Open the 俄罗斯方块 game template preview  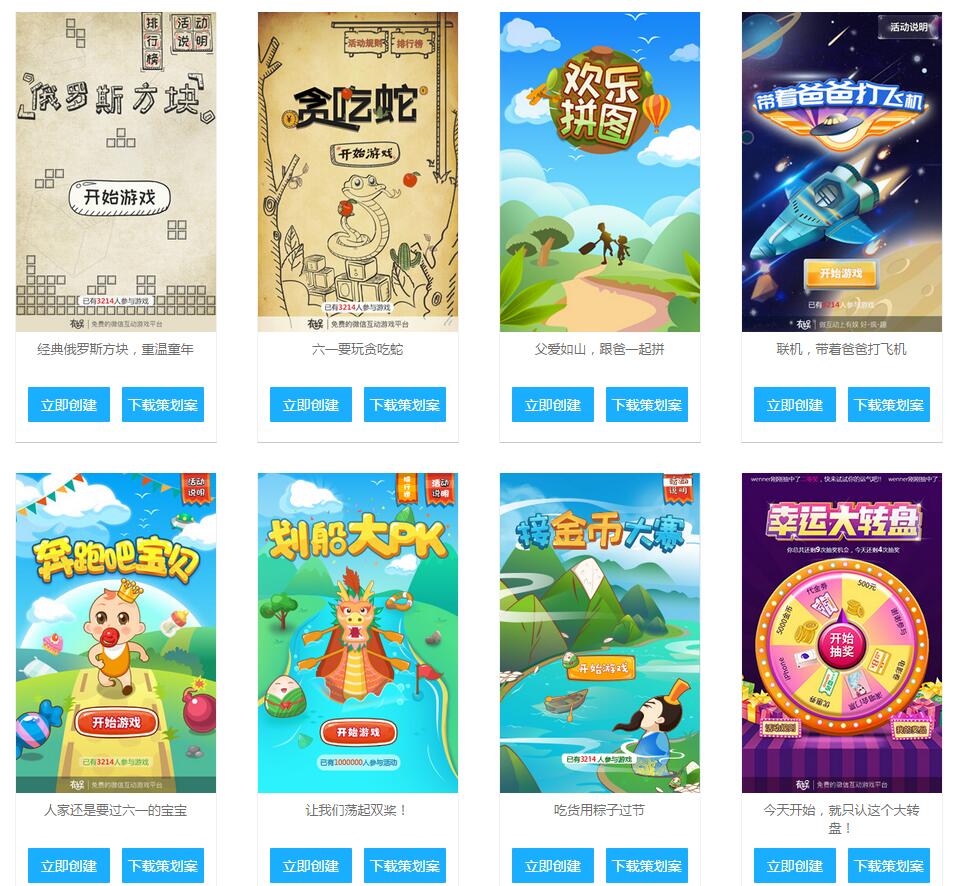coord(116,172)
